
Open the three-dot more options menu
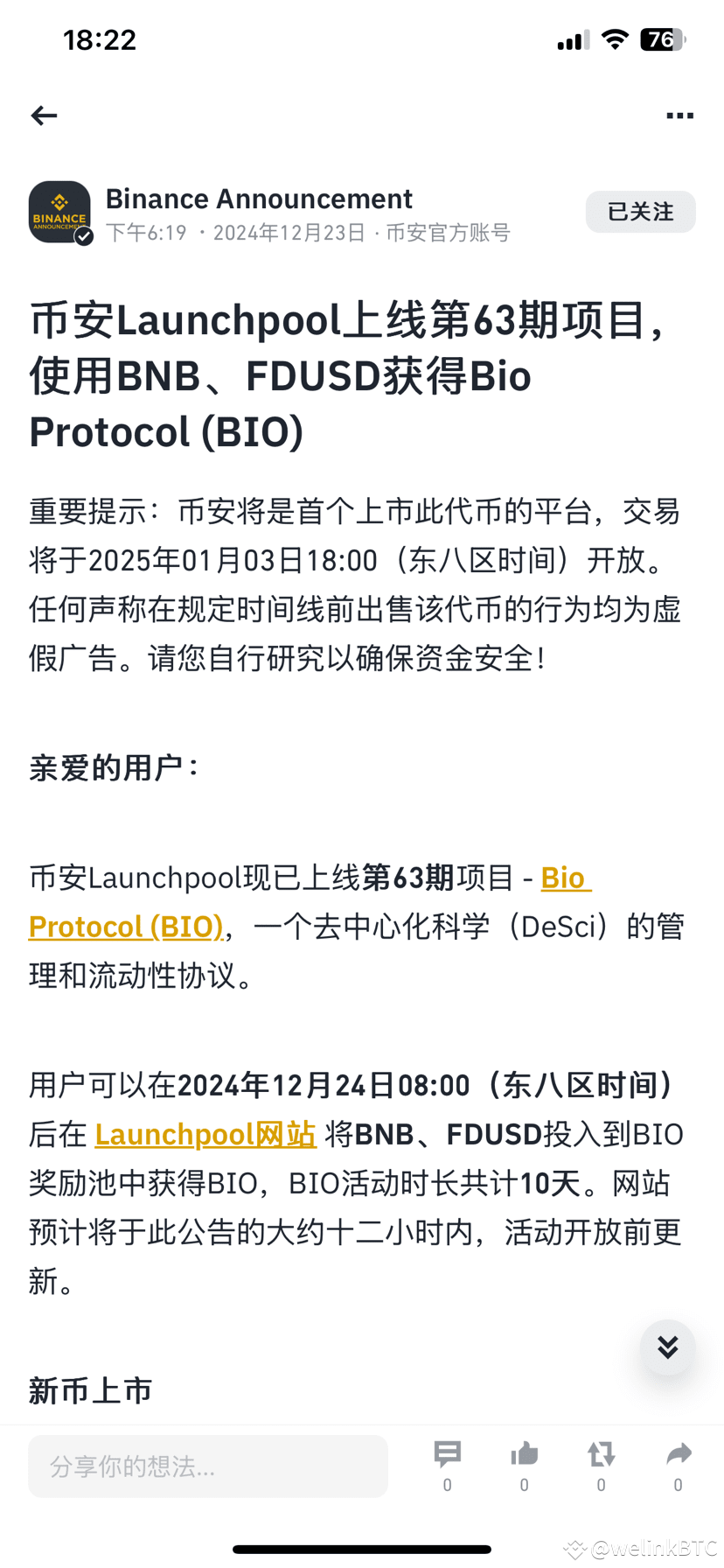pyautogui.click(x=679, y=115)
